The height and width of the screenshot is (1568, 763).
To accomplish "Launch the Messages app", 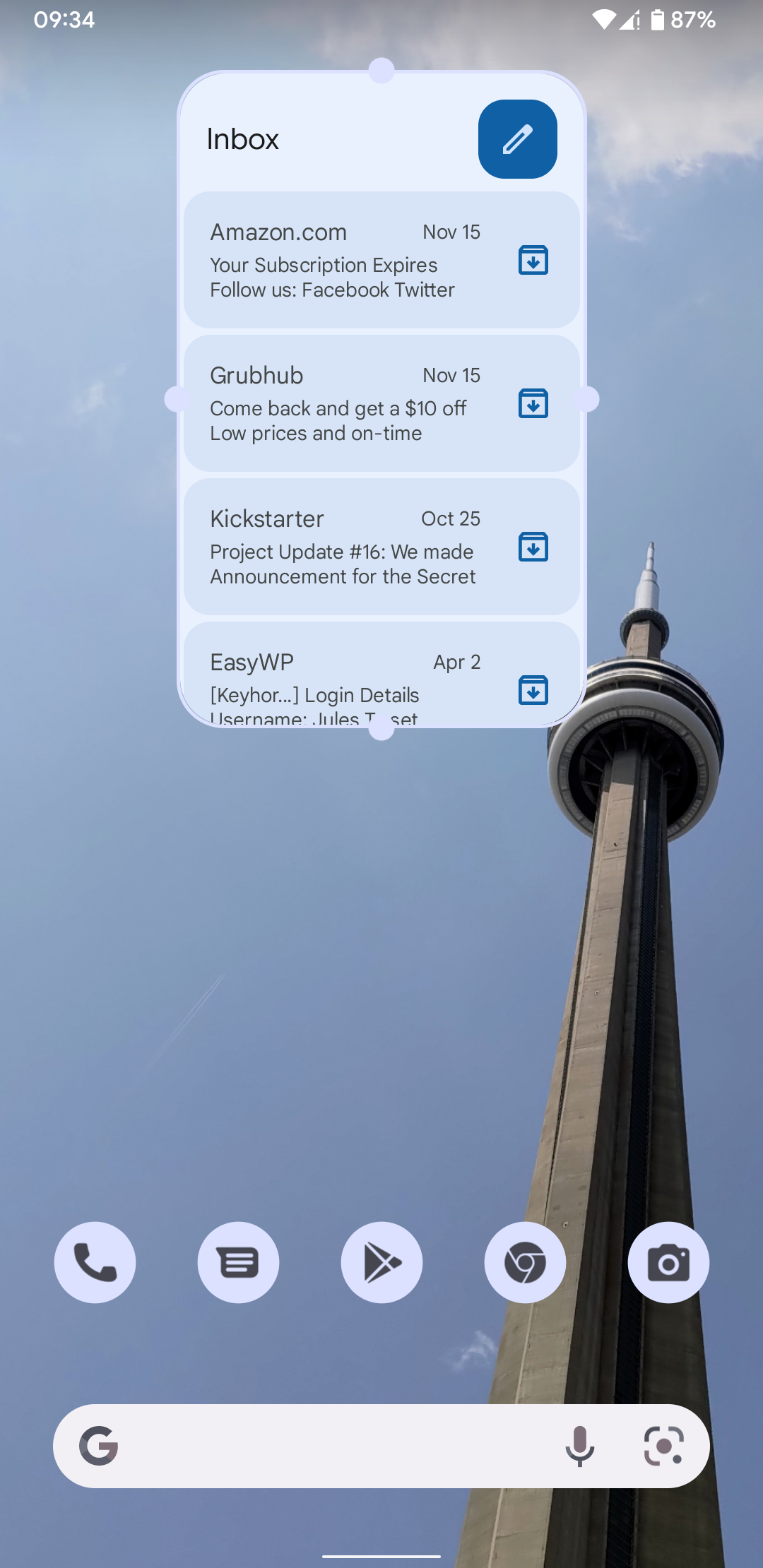I will 238,1262.
